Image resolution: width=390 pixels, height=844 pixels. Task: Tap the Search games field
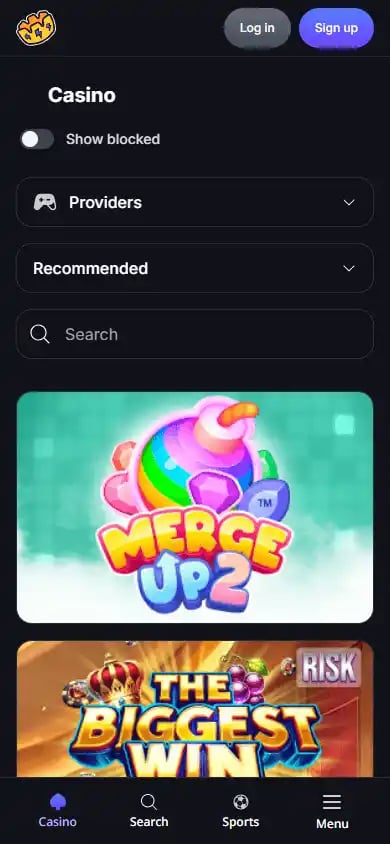point(195,334)
